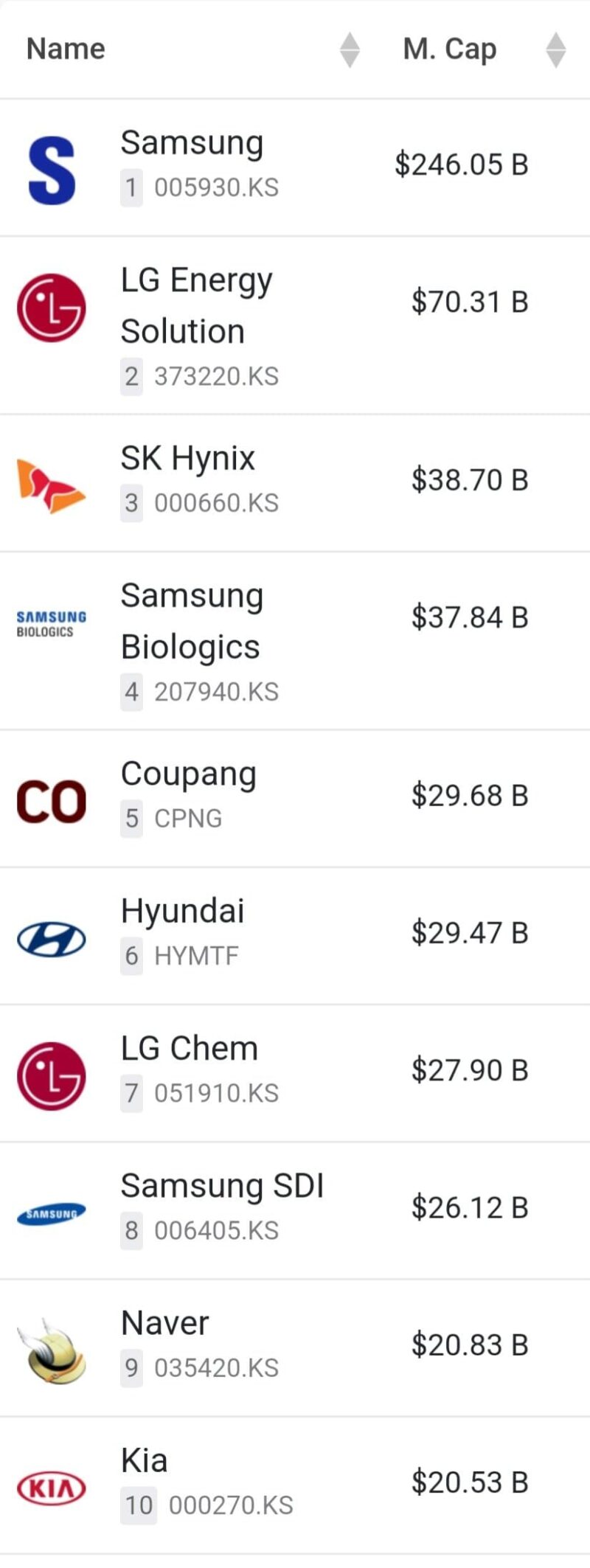The image size is (590, 1568).
Task: Select the SK Hynix entry
Action: [x=188, y=459]
